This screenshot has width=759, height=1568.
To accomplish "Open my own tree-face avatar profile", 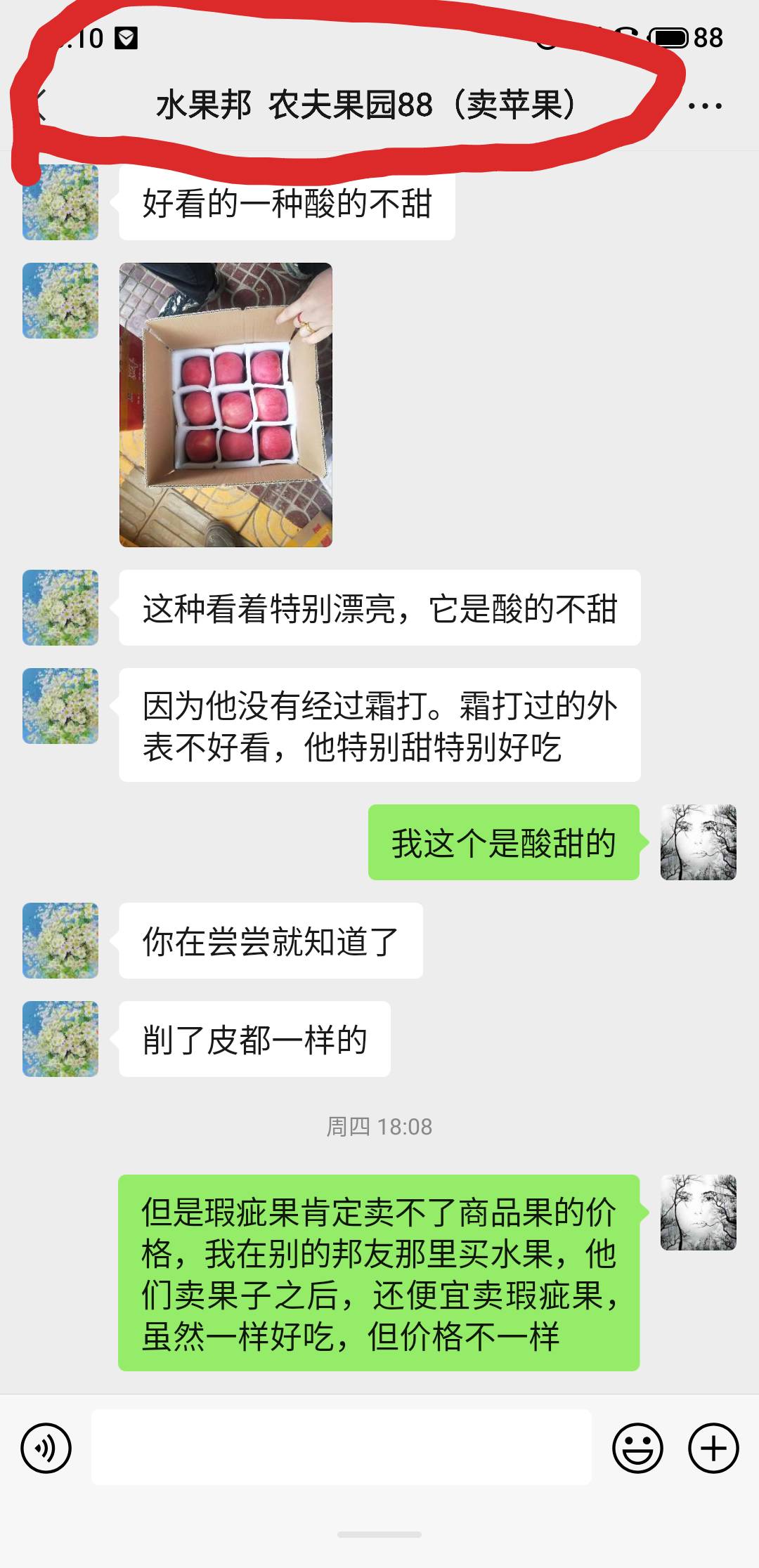I will (698, 842).
